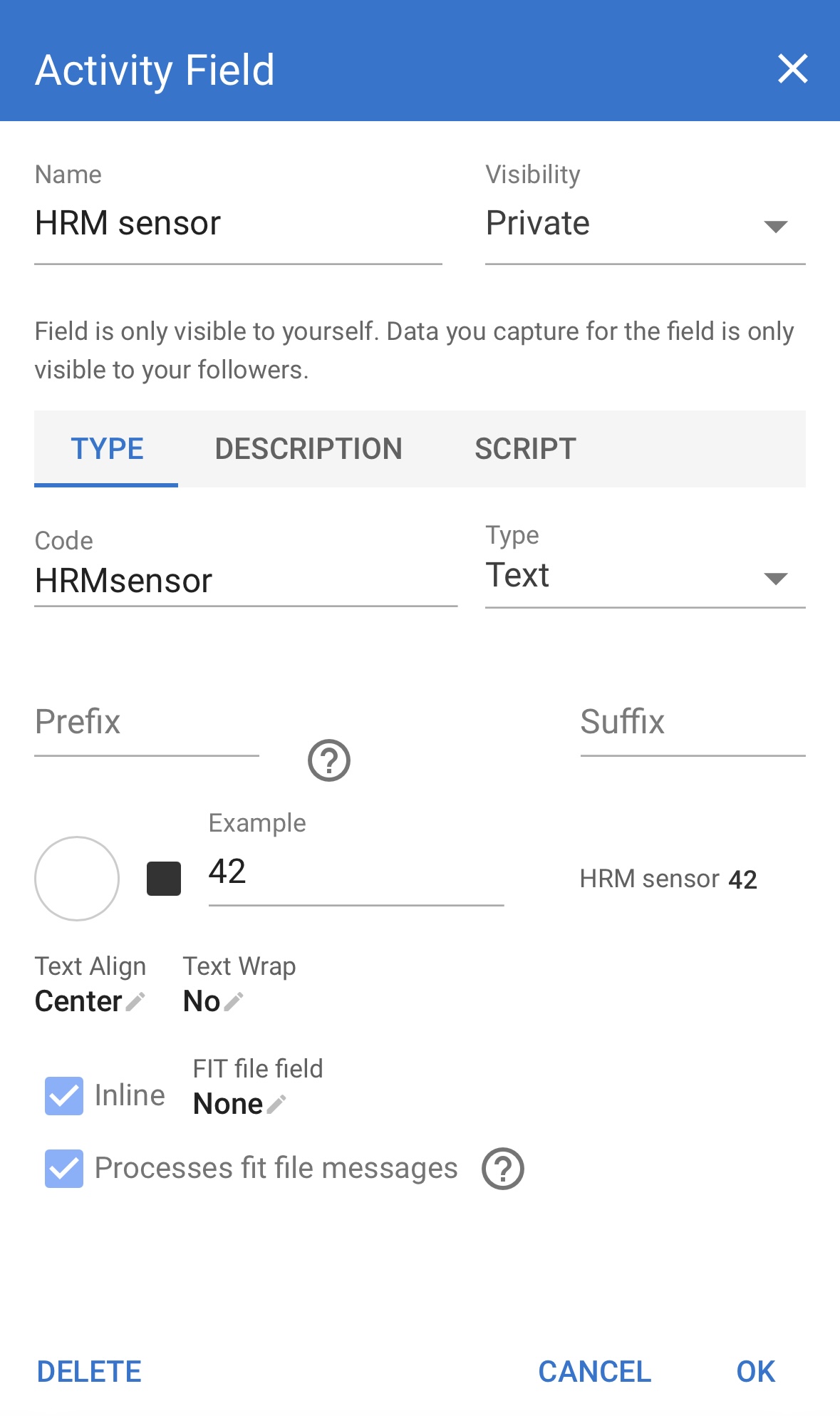The height and width of the screenshot is (1416, 840).
Task: Expand the Type dropdown showing Text
Action: pyautogui.click(x=644, y=576)
